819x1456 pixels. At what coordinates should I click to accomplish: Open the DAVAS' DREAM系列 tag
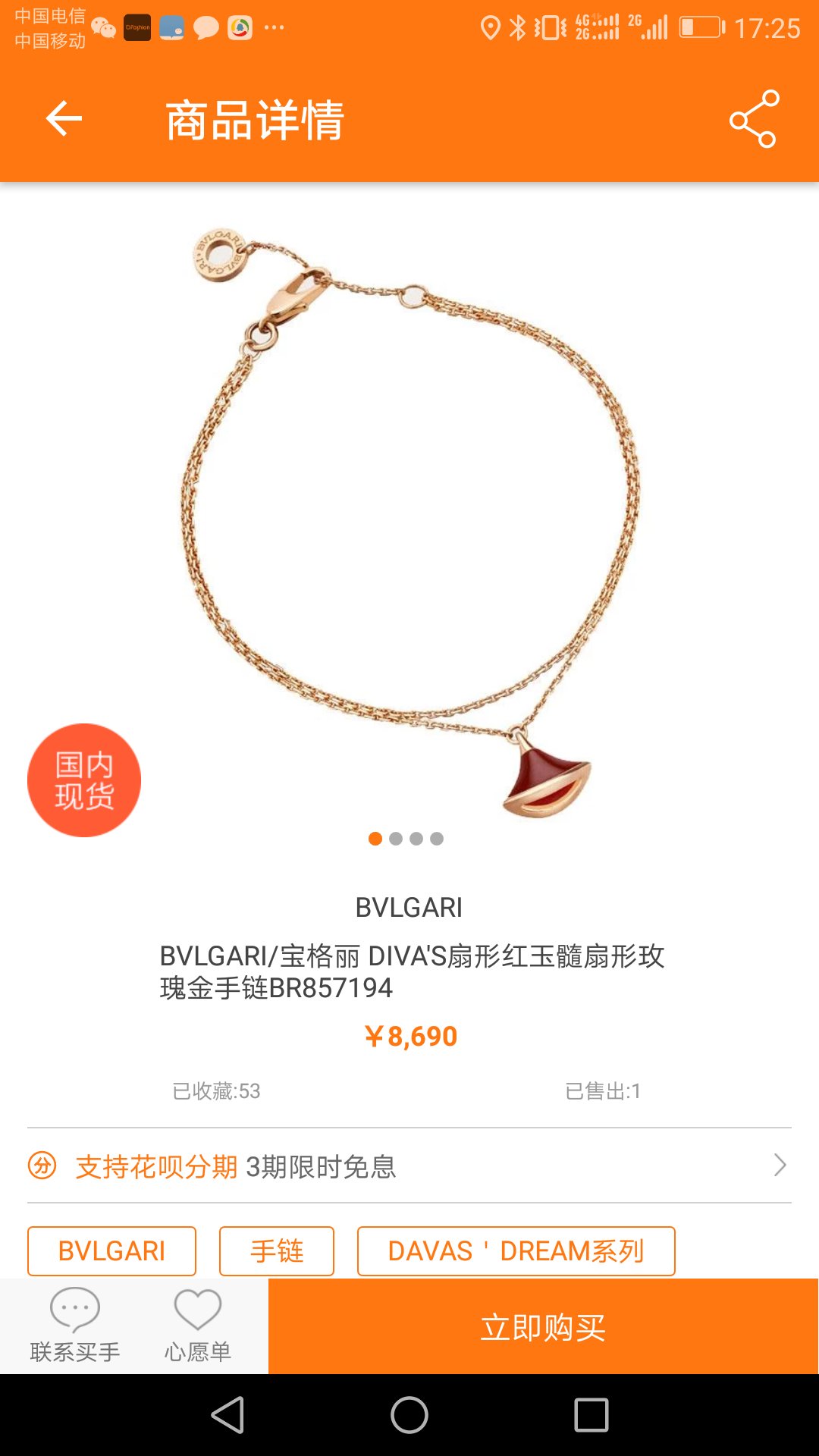(516, 1251)
